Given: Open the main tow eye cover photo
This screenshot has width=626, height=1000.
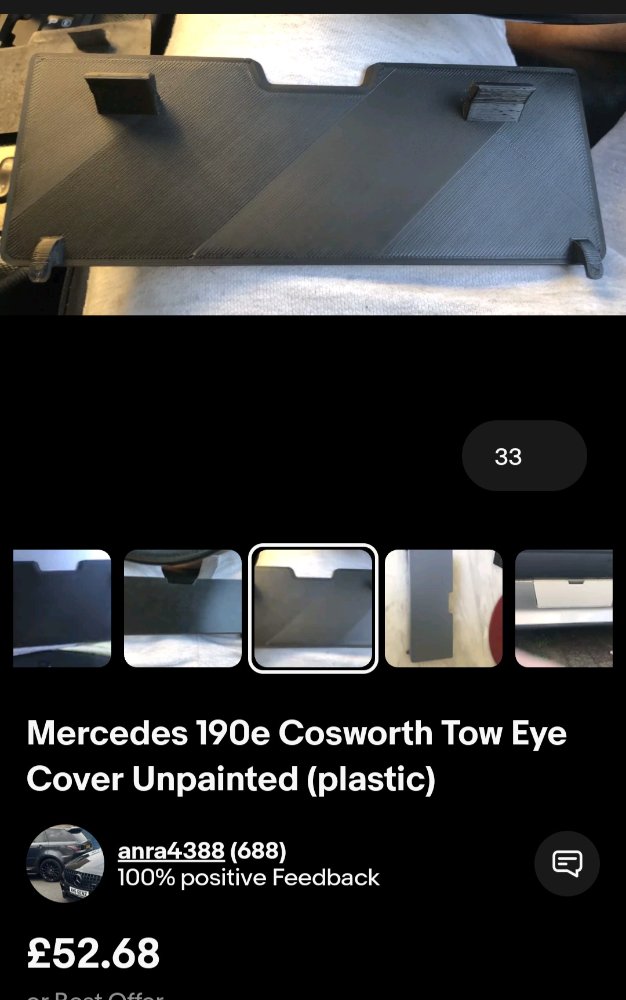Looking at the screenshot, I should tap(313, 165).
